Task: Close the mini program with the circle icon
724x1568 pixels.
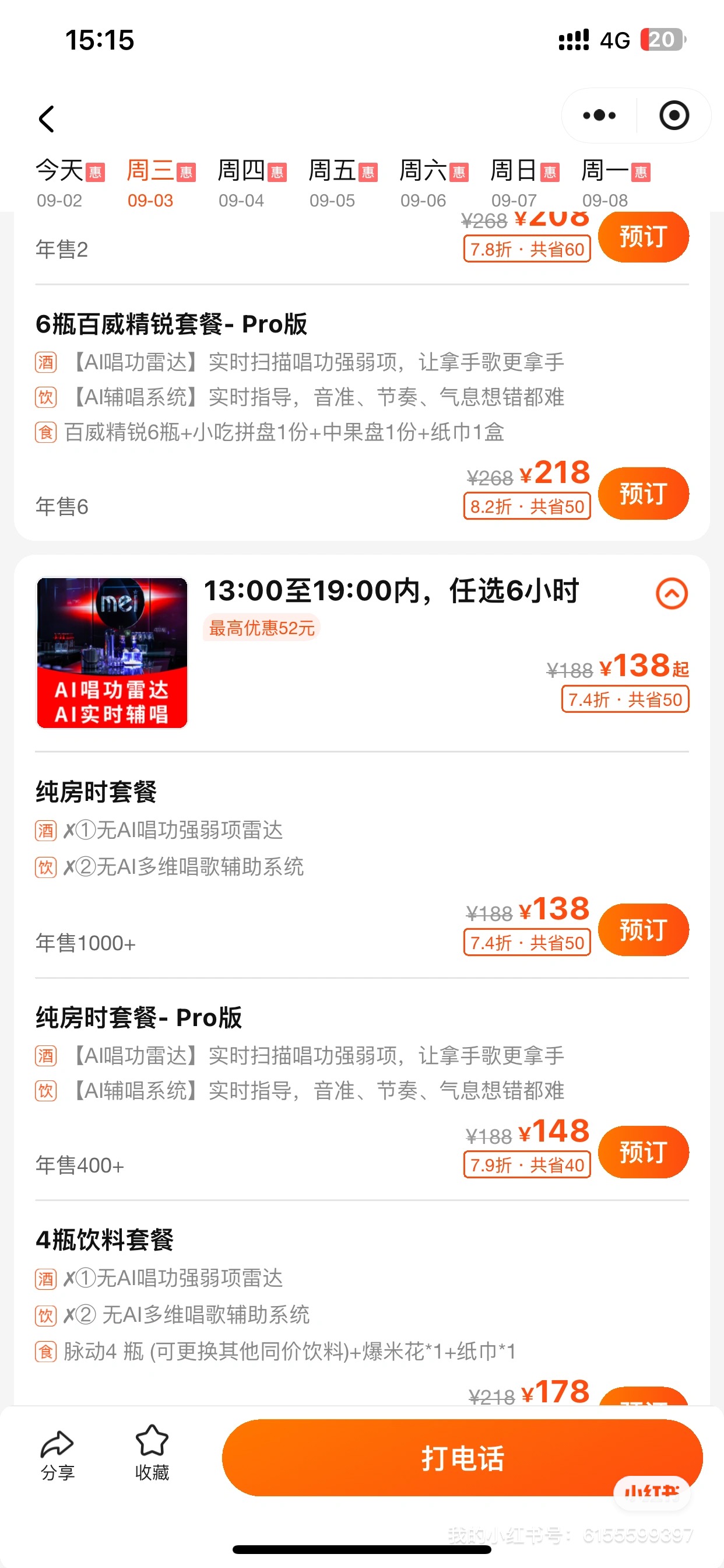Action: coord(673,116)
